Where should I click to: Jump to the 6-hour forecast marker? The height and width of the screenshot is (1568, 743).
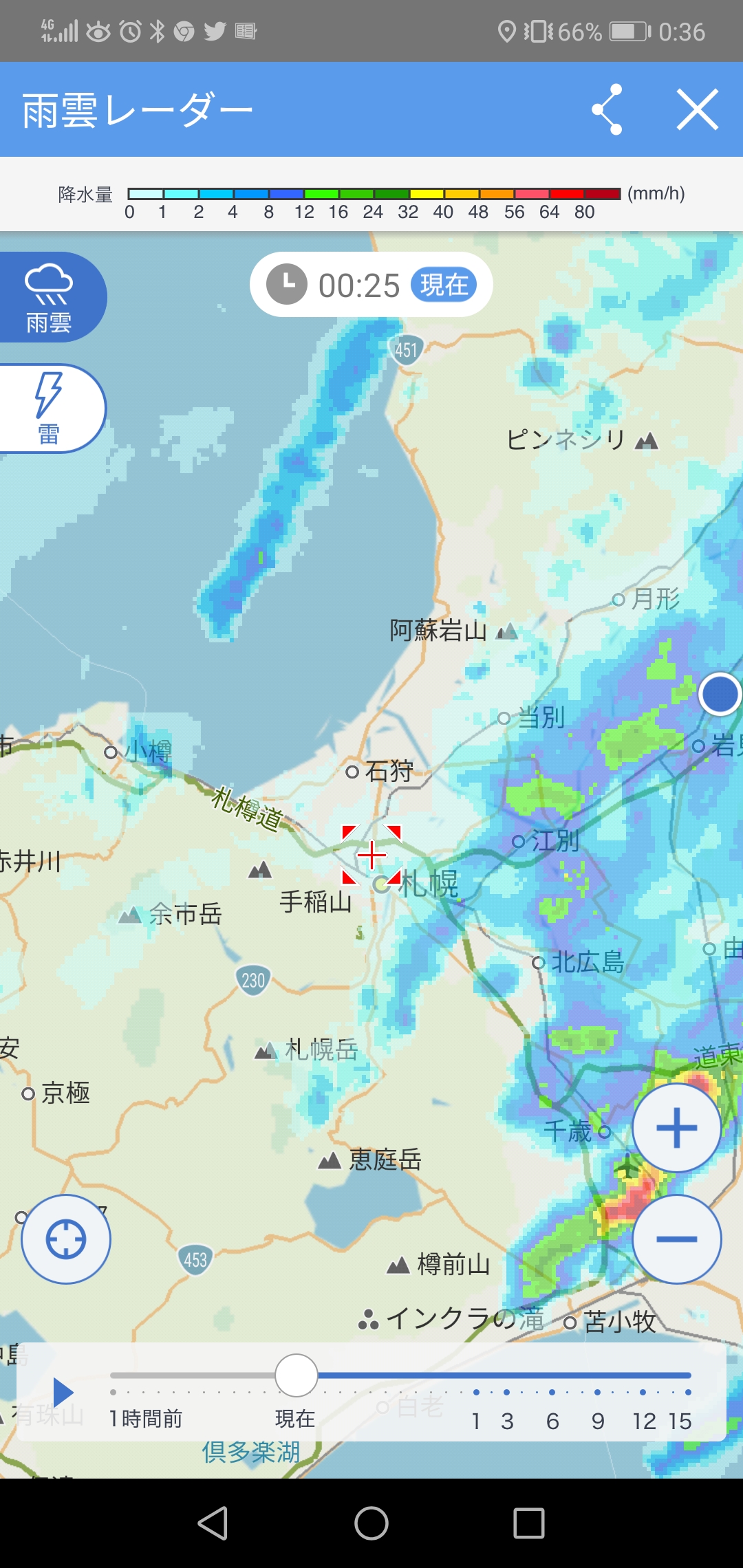tap(552, 1392)
